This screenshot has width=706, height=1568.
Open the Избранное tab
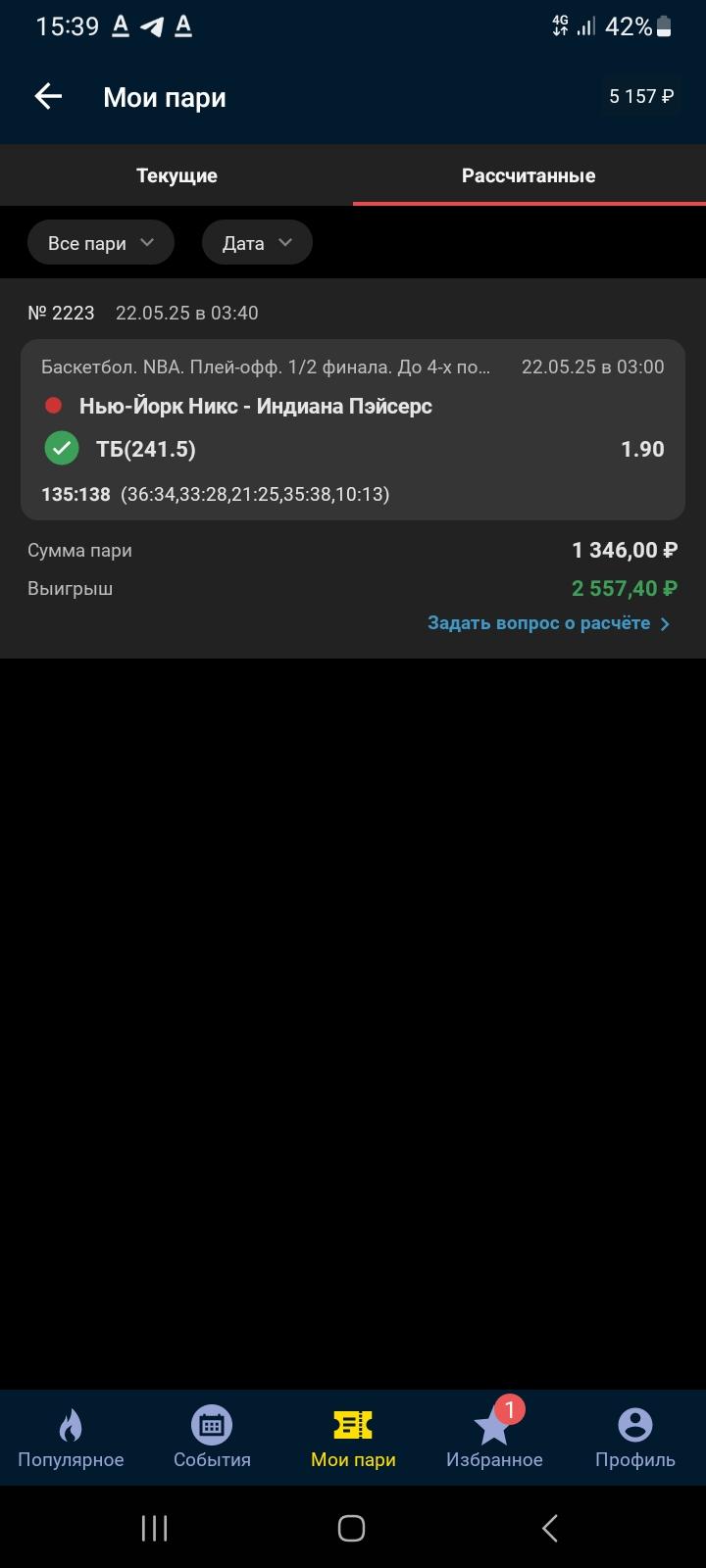click(x=494, y=1438)
